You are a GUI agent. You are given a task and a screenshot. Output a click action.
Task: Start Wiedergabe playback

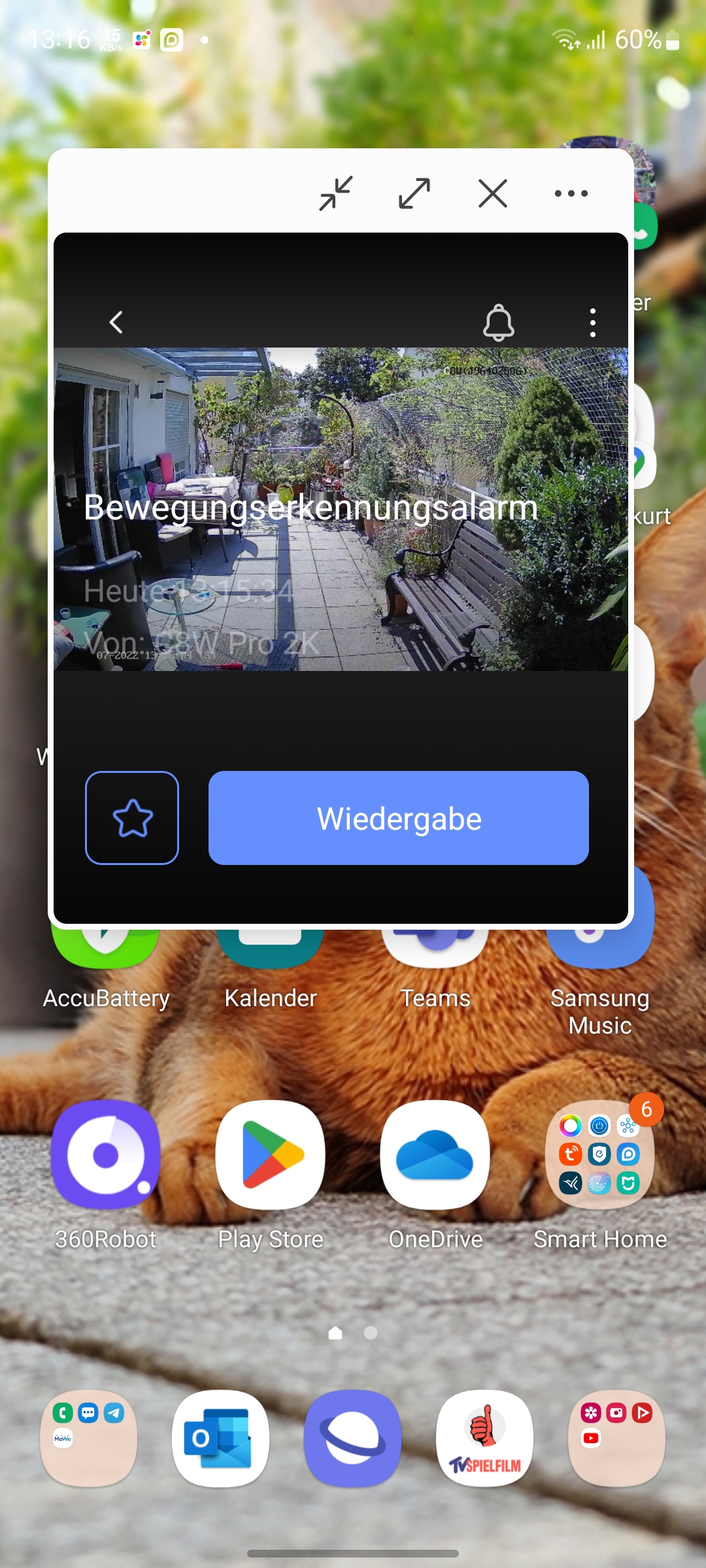(399, 818)
